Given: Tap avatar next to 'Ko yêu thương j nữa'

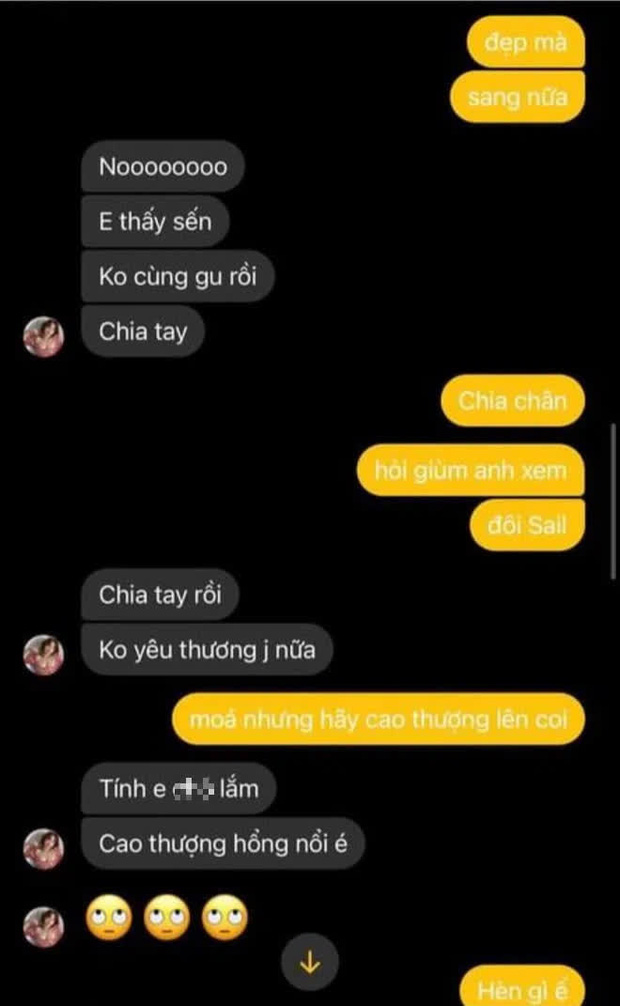Looking at the screenshot, I should [x=44, y=654].
